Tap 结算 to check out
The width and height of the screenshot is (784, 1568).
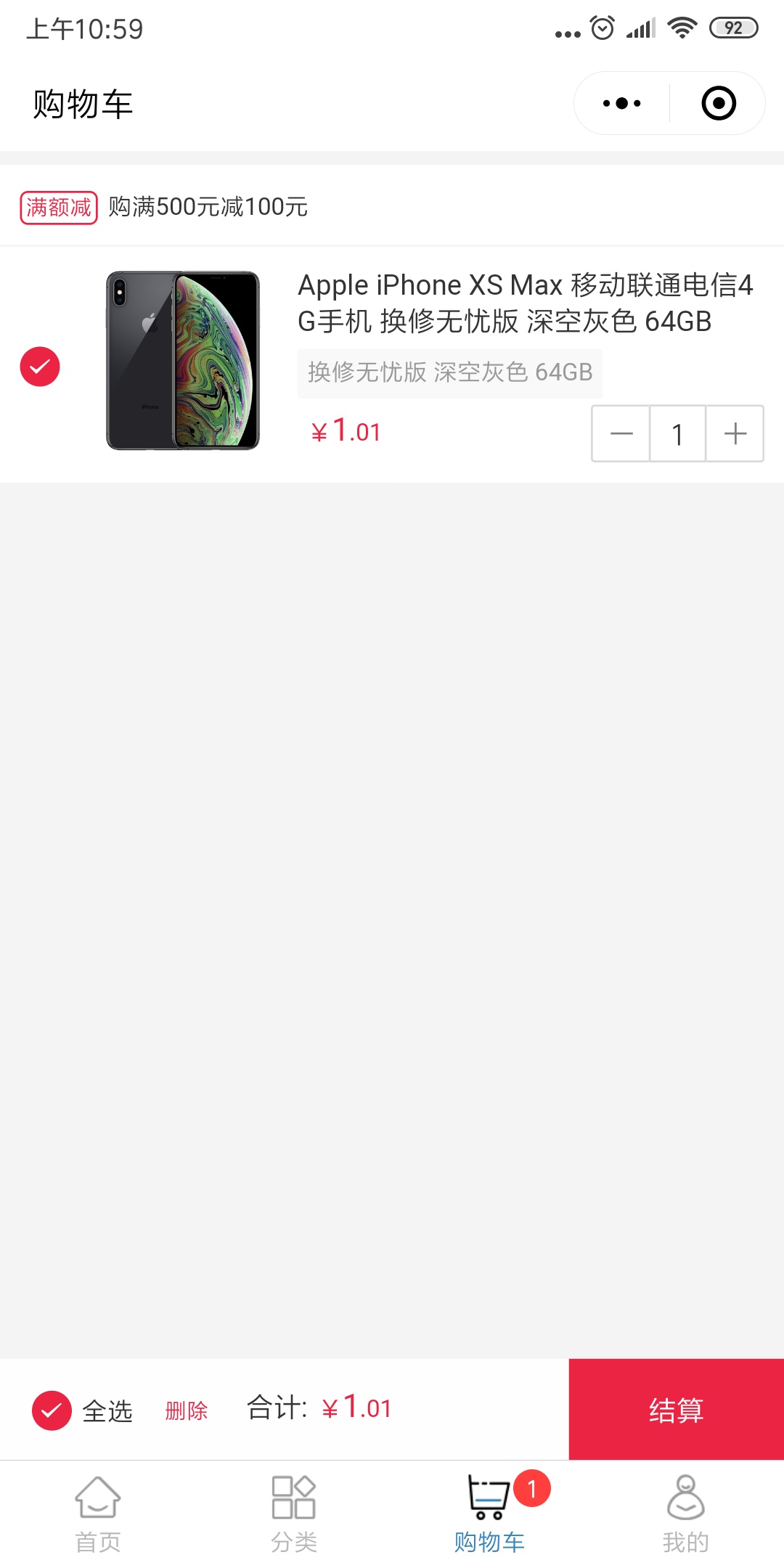pyautogui.click(x=676, y=1410)
